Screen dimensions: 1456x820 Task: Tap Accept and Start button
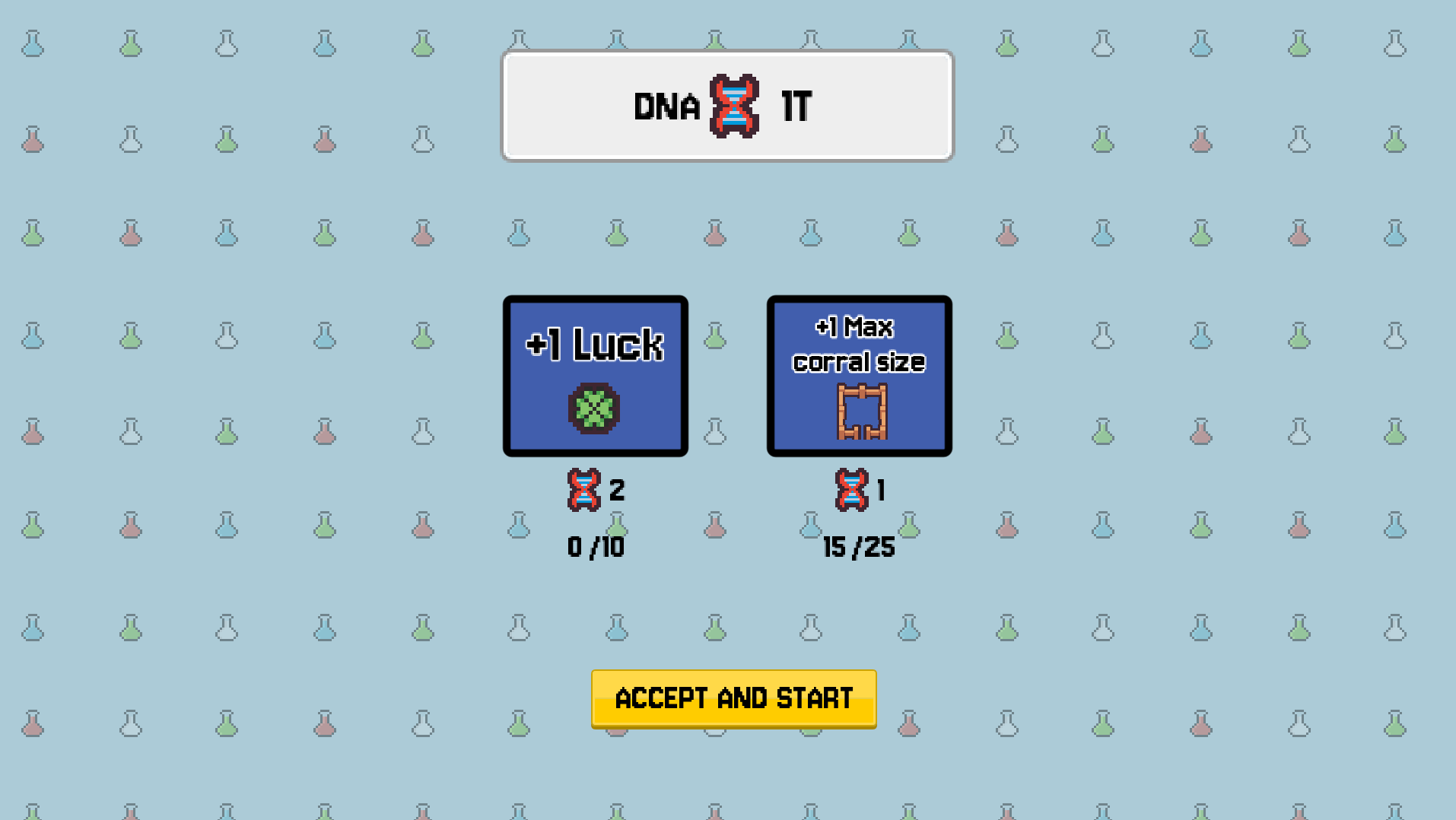tap(733, 698)
